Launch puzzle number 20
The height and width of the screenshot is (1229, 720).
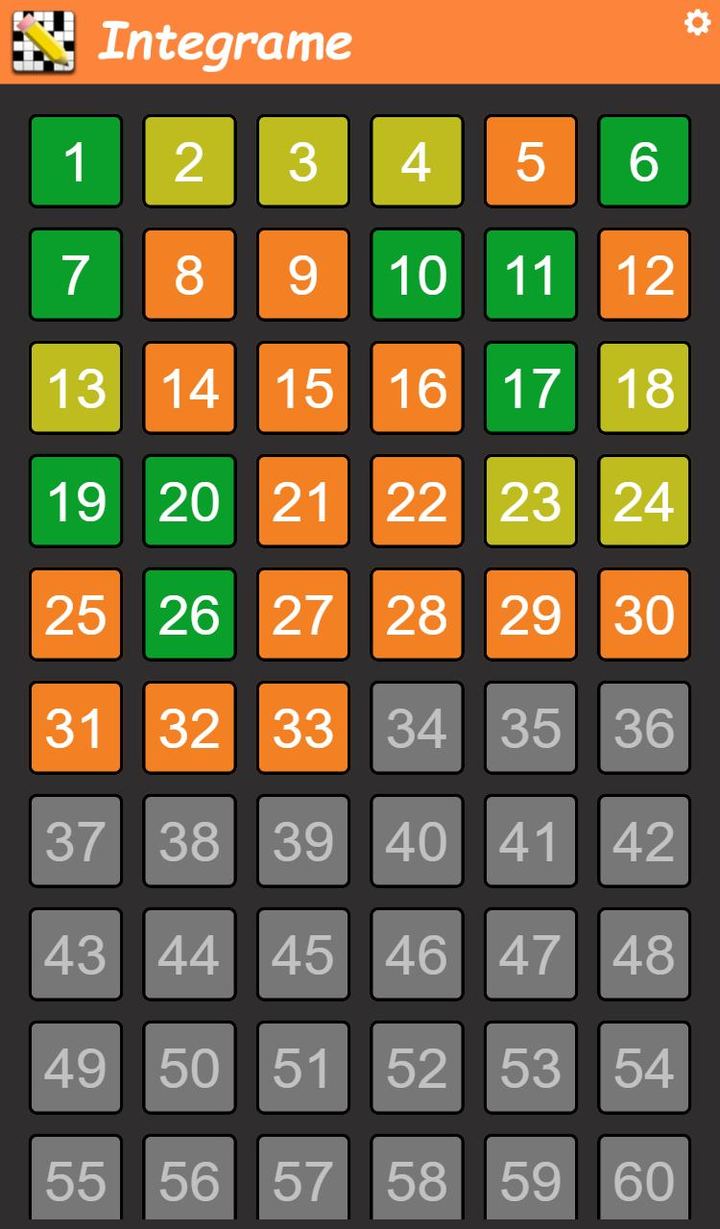point(189,501)
